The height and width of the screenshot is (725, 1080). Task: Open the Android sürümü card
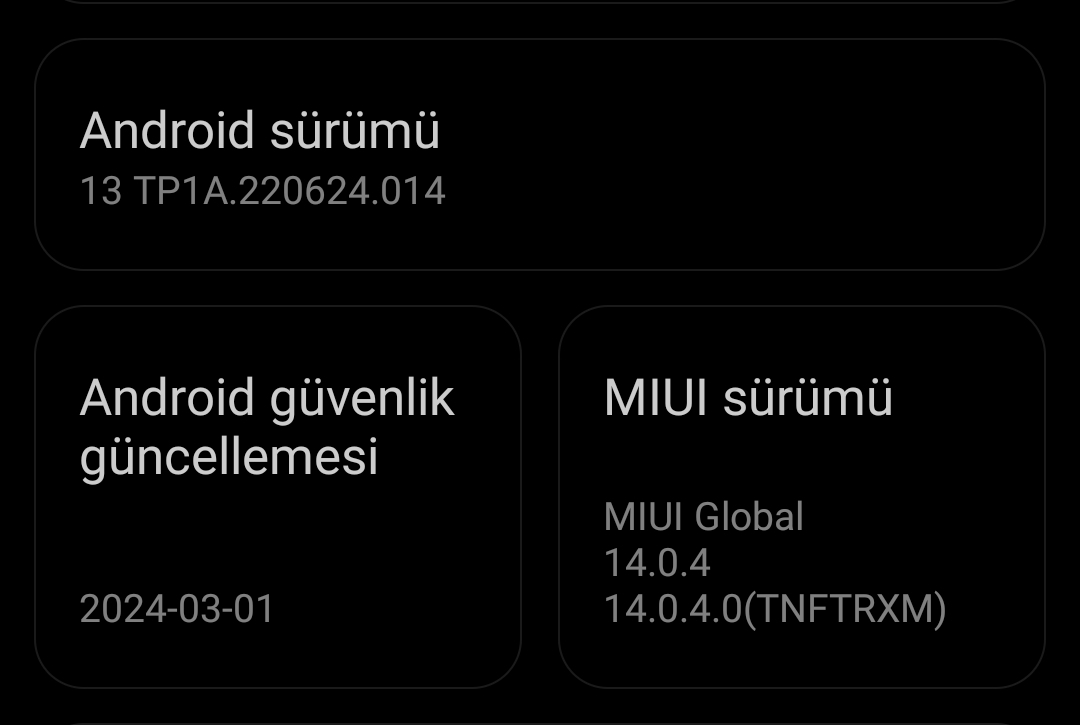pos(540,155)
